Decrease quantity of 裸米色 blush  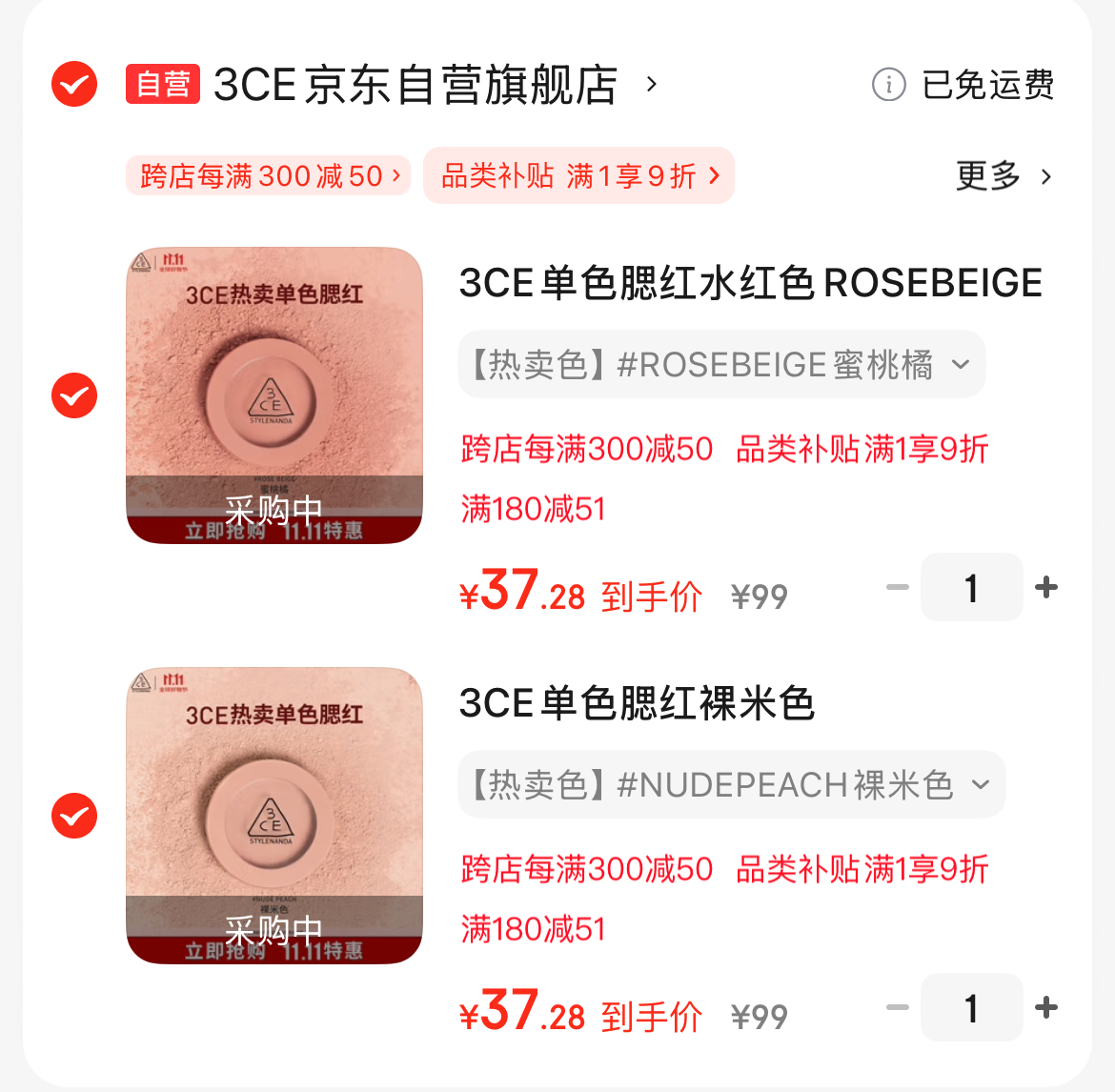click(897, 1007)
